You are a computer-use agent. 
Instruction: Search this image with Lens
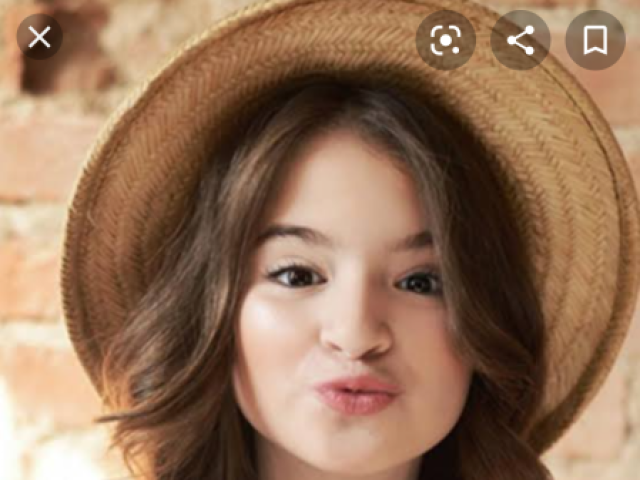pyautogui.click(x=445, y=40)
